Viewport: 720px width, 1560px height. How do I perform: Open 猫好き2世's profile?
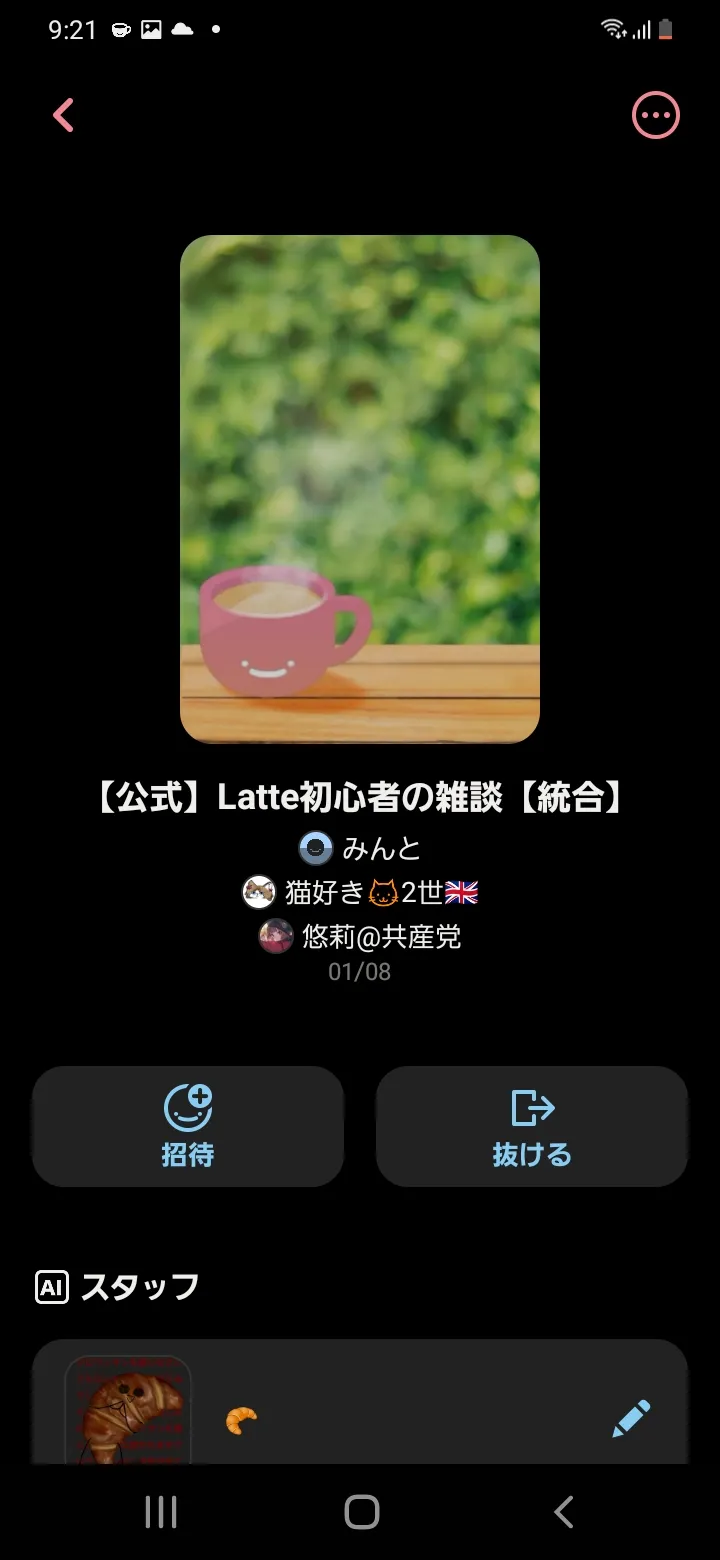[x=360, y=892]
